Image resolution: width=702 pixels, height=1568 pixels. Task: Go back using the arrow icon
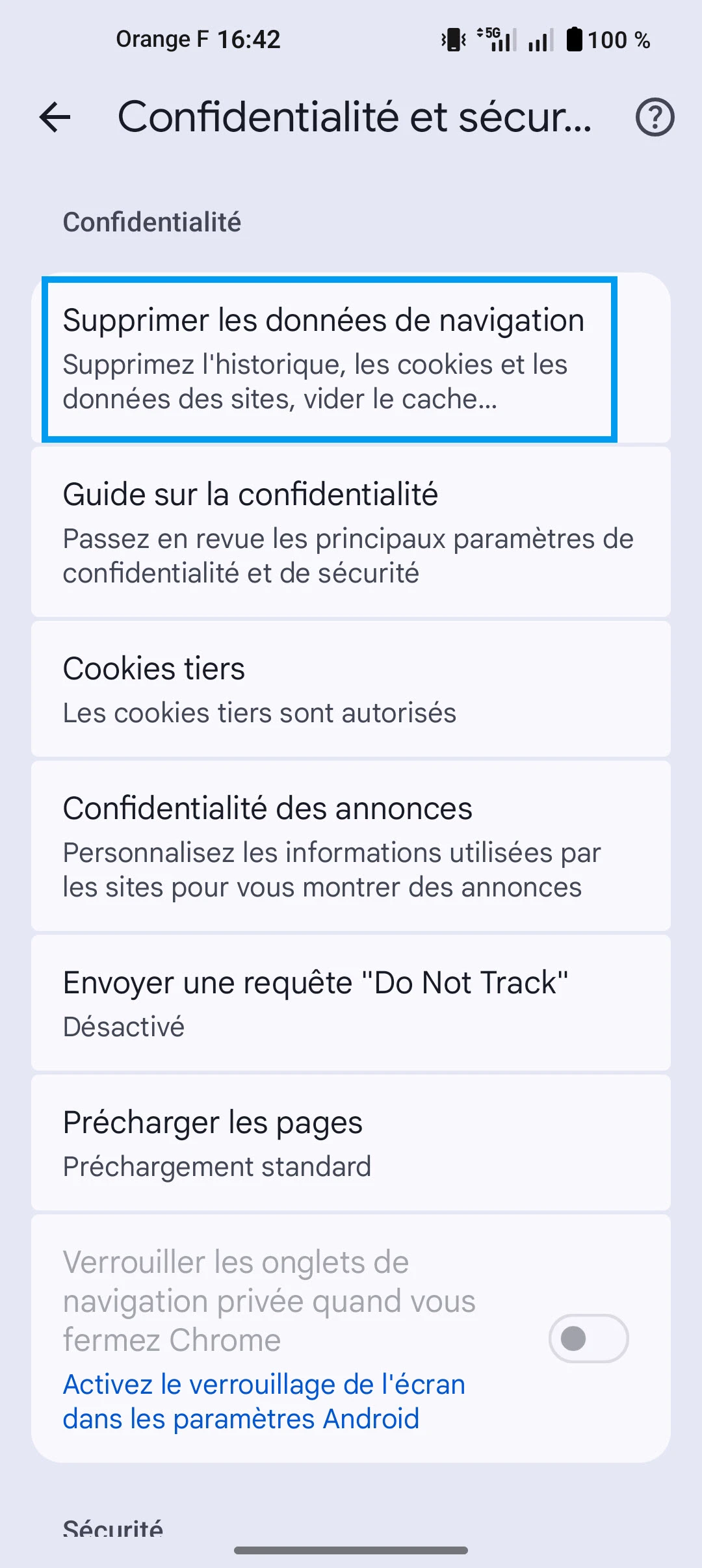click(x=55, y=118)
